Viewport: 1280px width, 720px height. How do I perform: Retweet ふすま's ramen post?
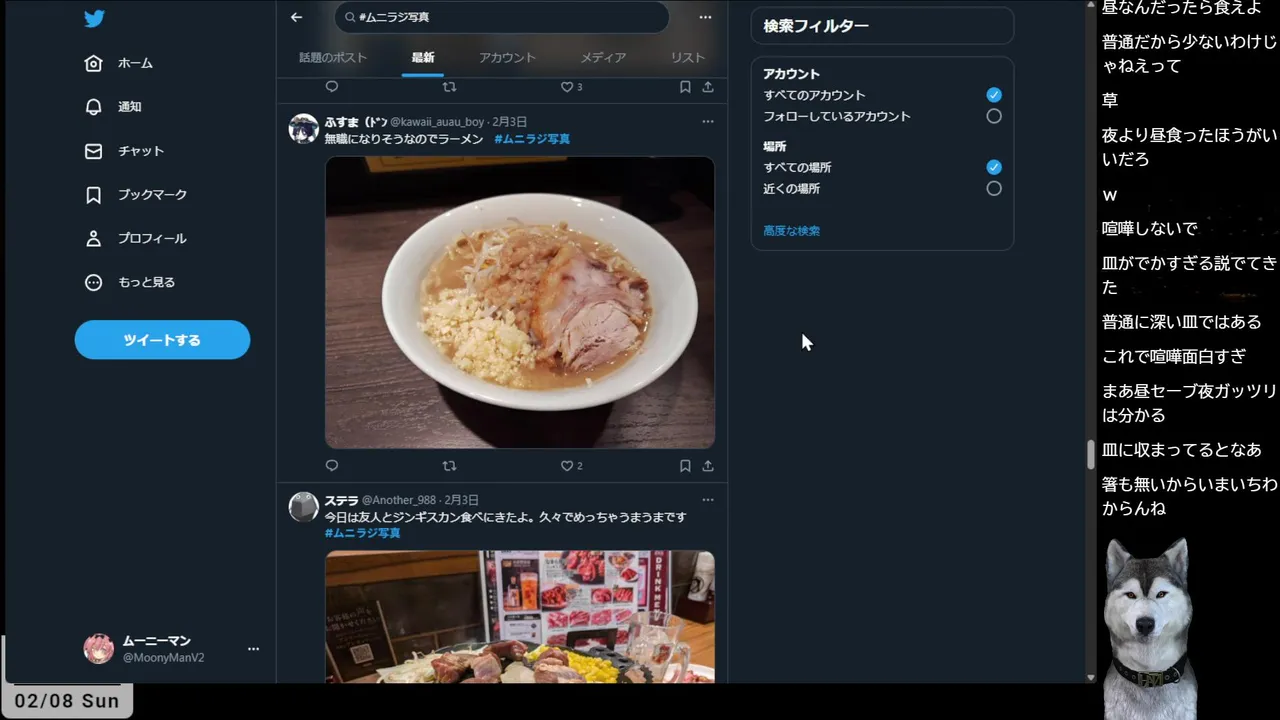click(449, 466)
